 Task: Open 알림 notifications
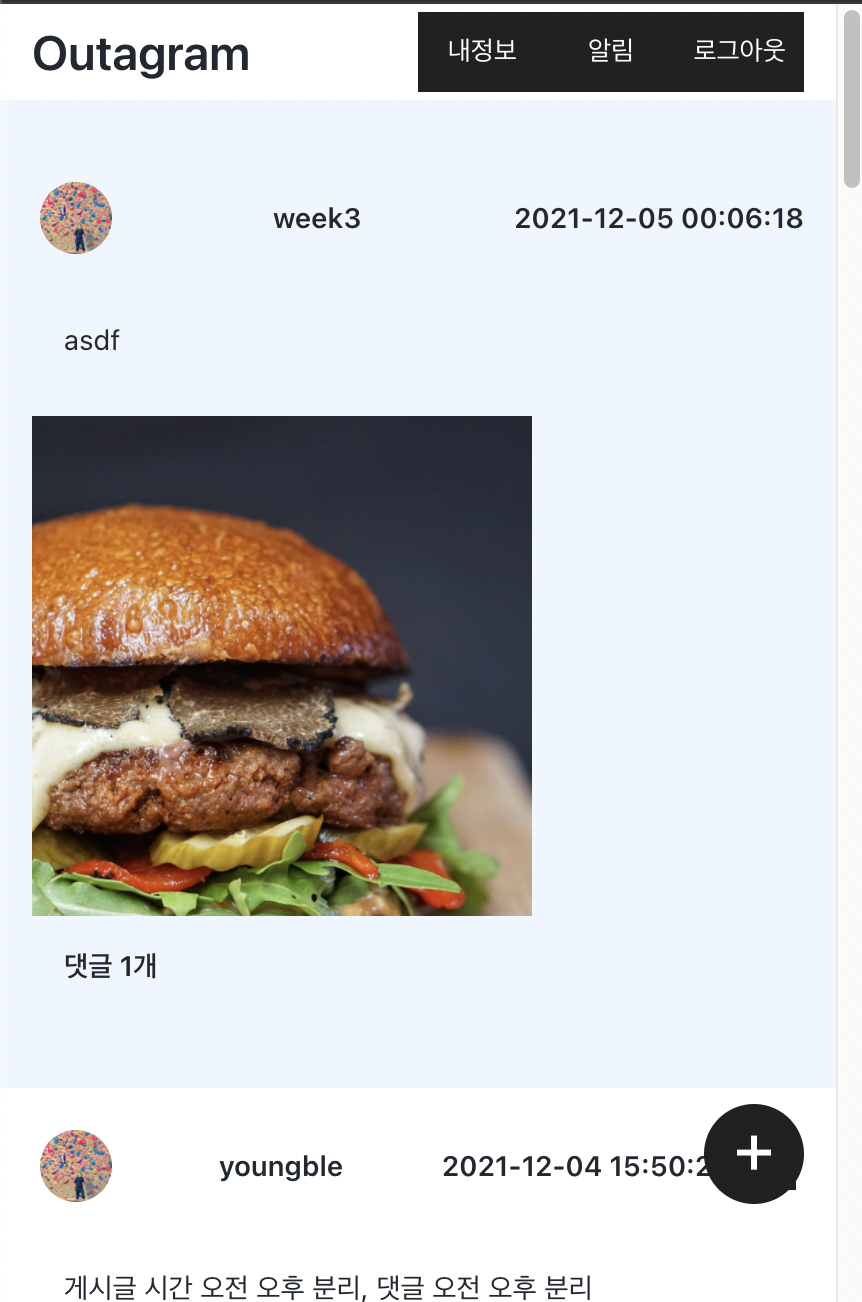[x=610, y=51]
